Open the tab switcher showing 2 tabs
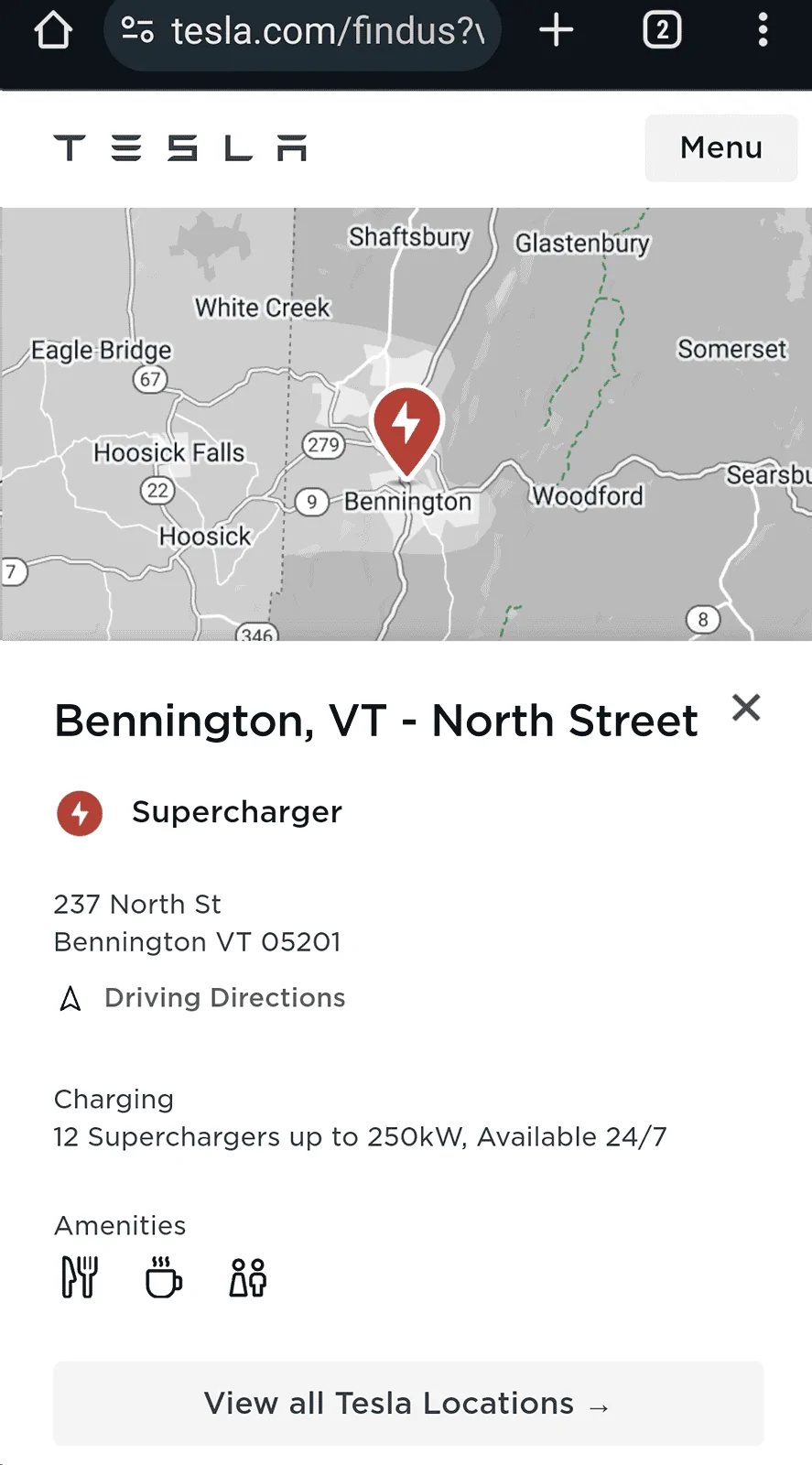 point(662,31)
